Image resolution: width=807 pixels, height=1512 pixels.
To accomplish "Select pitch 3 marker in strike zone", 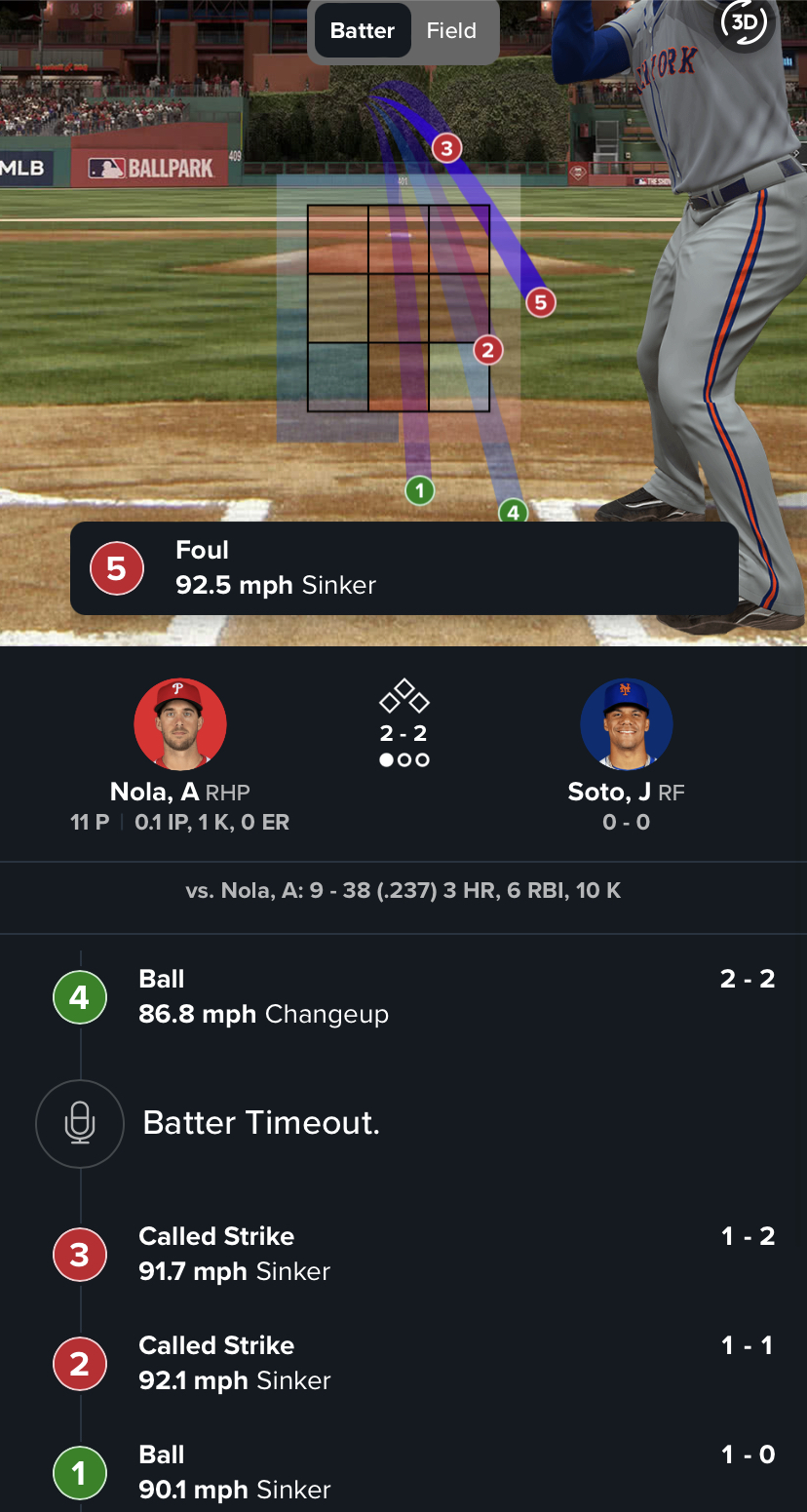I will click(x=446, y=148).
